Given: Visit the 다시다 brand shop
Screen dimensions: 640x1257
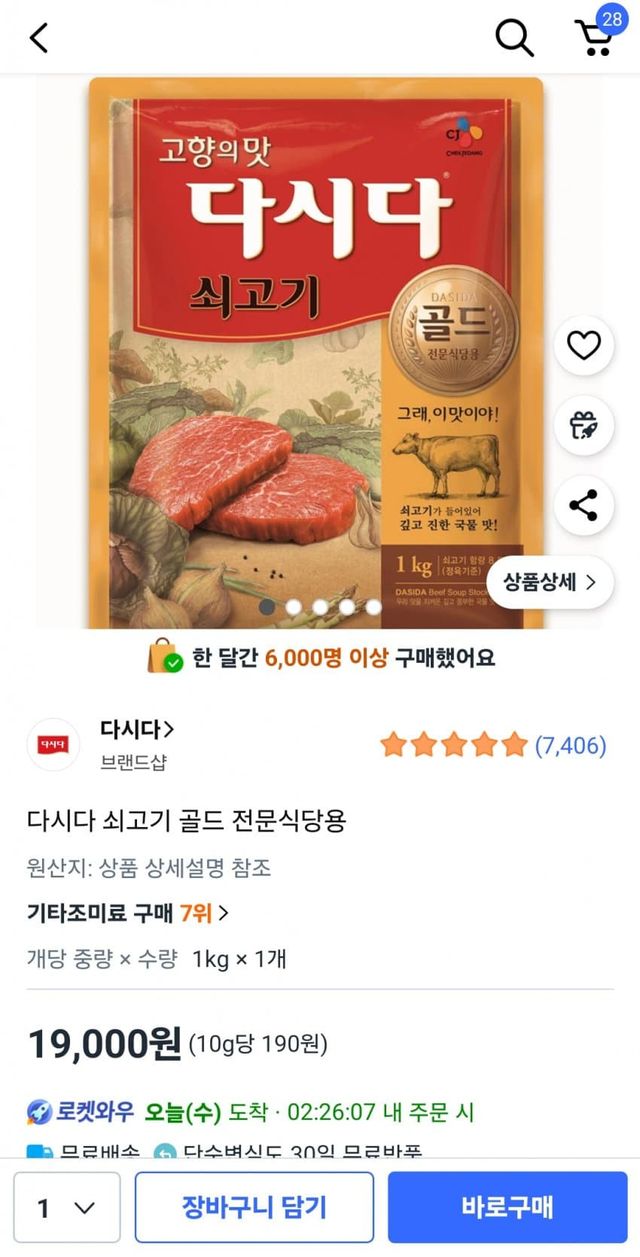Looking at the screenshot, I should pyautogui.click(x=137, y=728).
